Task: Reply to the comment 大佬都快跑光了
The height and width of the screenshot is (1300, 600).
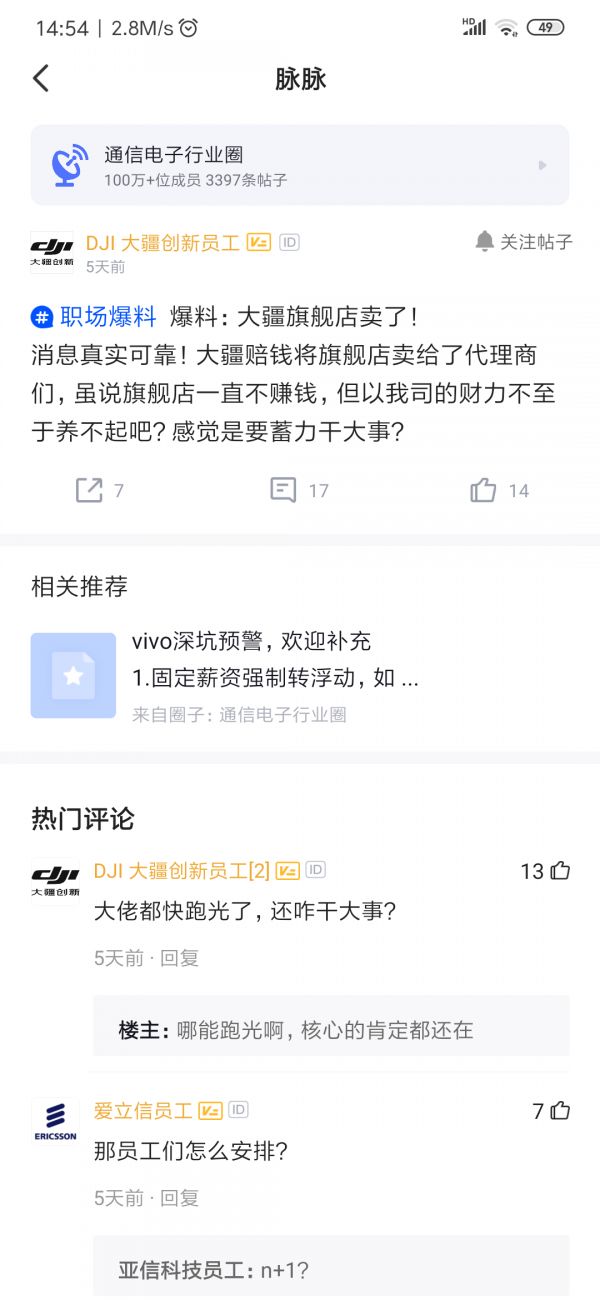Action: (180, 958)
